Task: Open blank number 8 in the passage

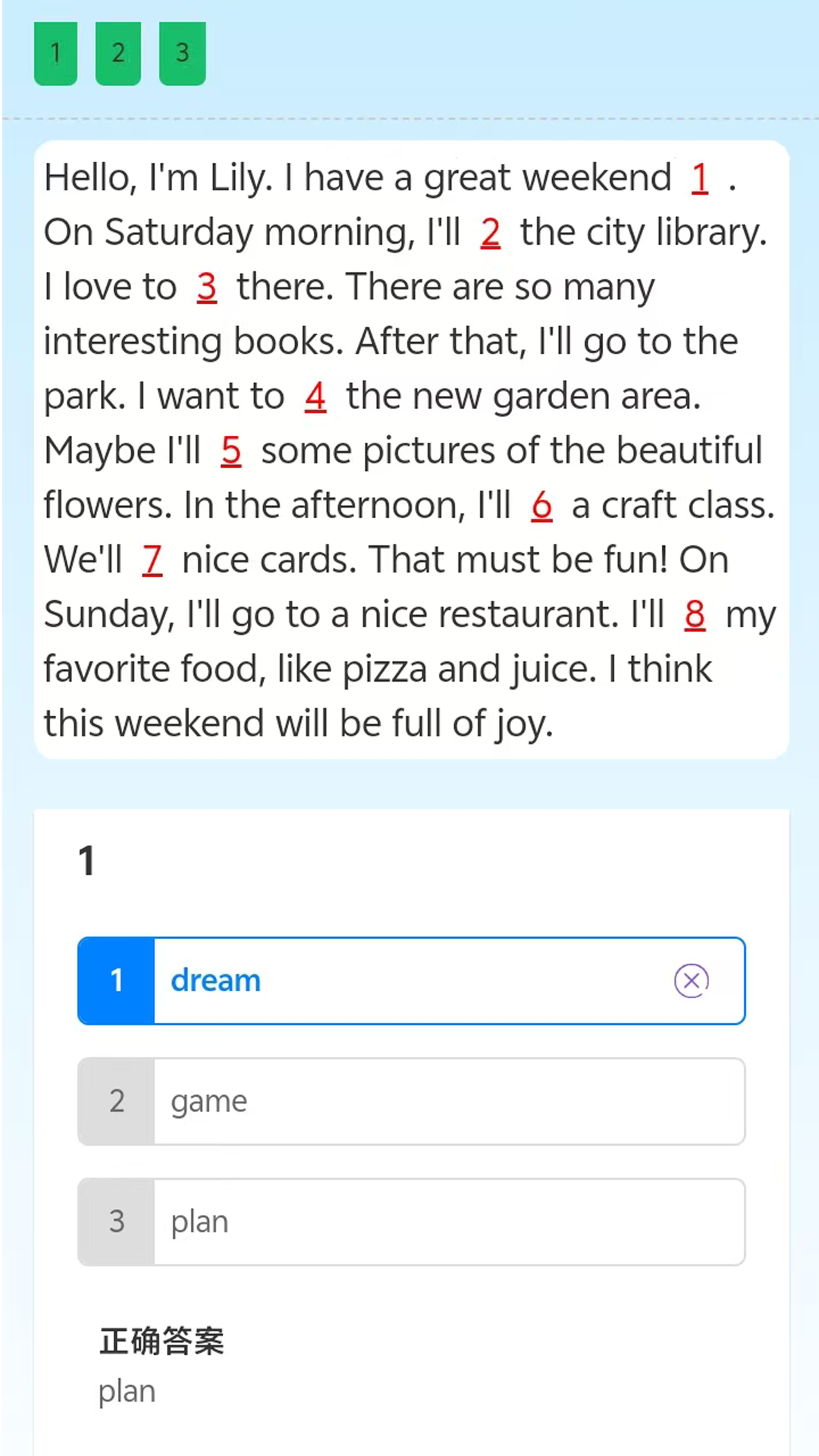Action: click(695, 615)
